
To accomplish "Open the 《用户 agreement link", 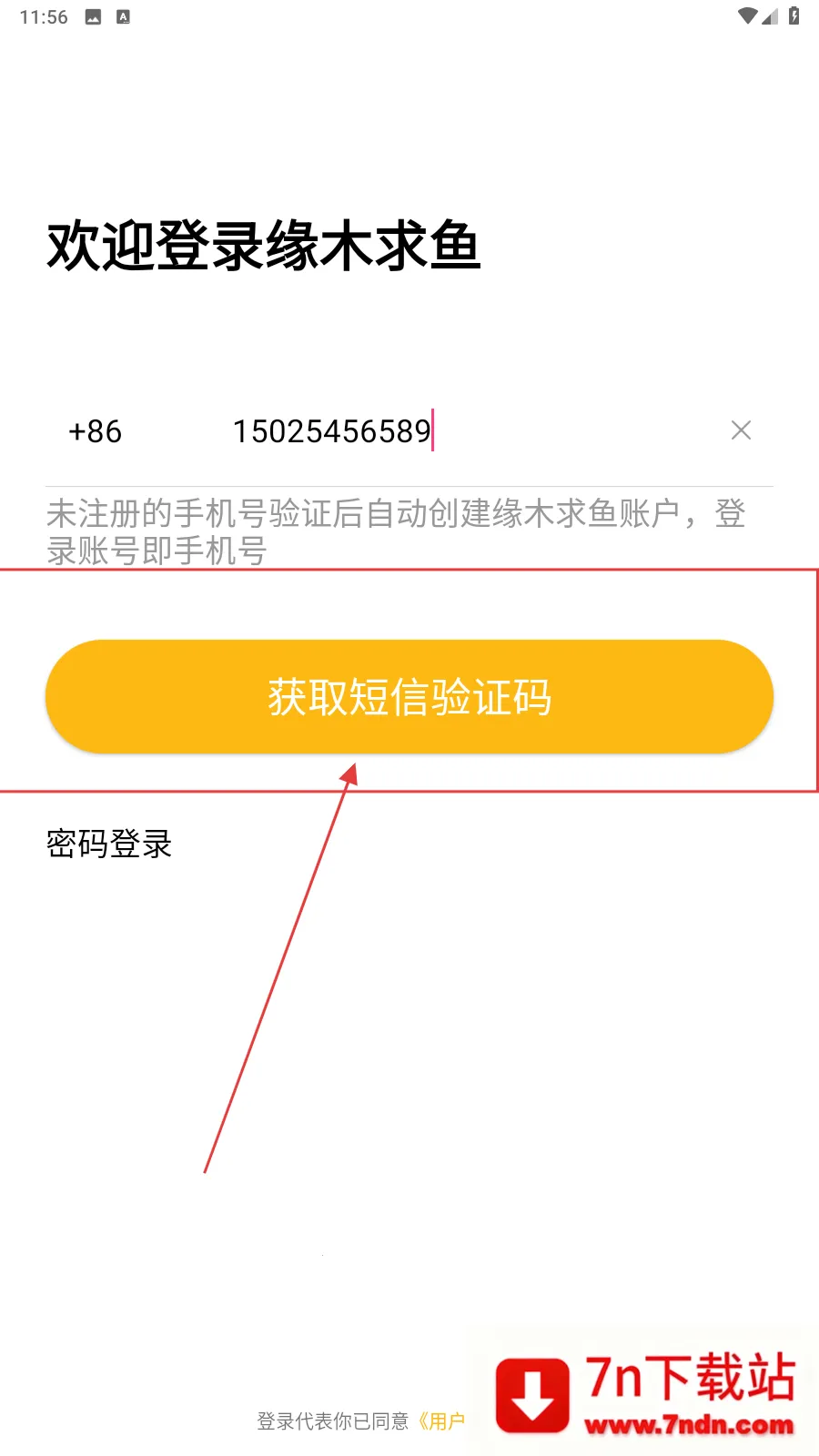I will [x=442, y=1421].
